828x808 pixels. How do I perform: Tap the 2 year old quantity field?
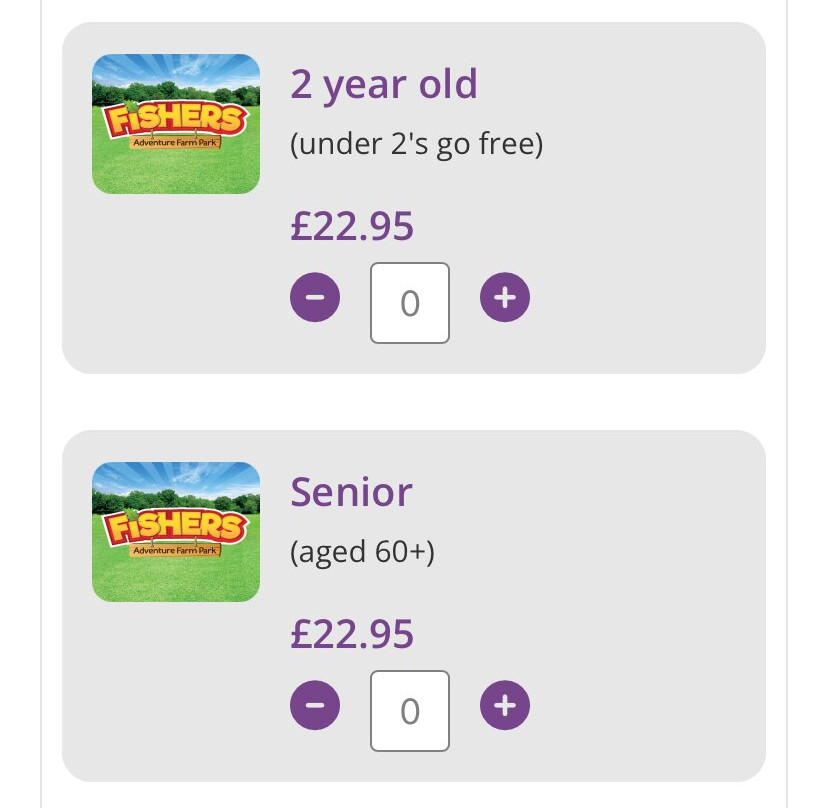(x=410, y=303)
